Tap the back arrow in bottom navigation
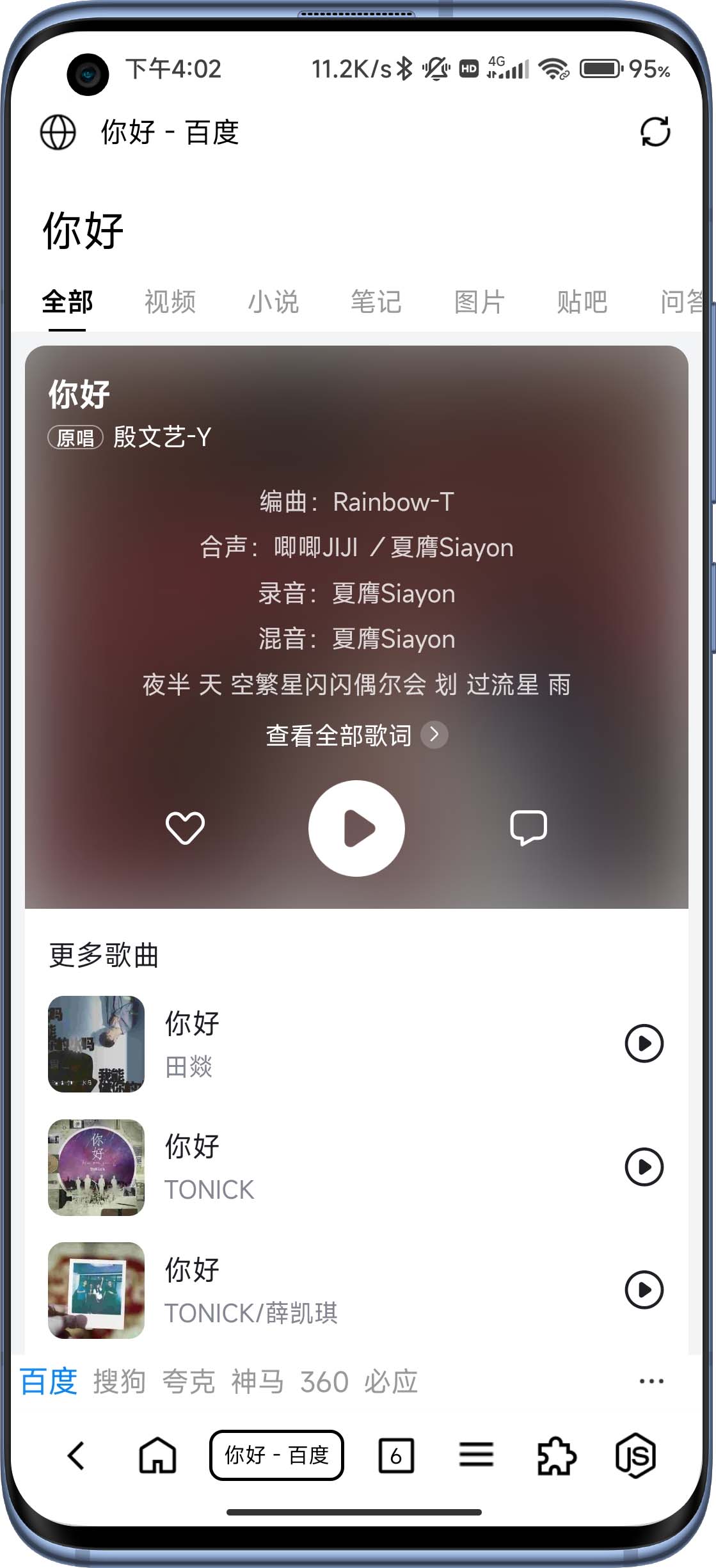The height and width of the screenshot is (1568, 716). (x=75, y=1456)
